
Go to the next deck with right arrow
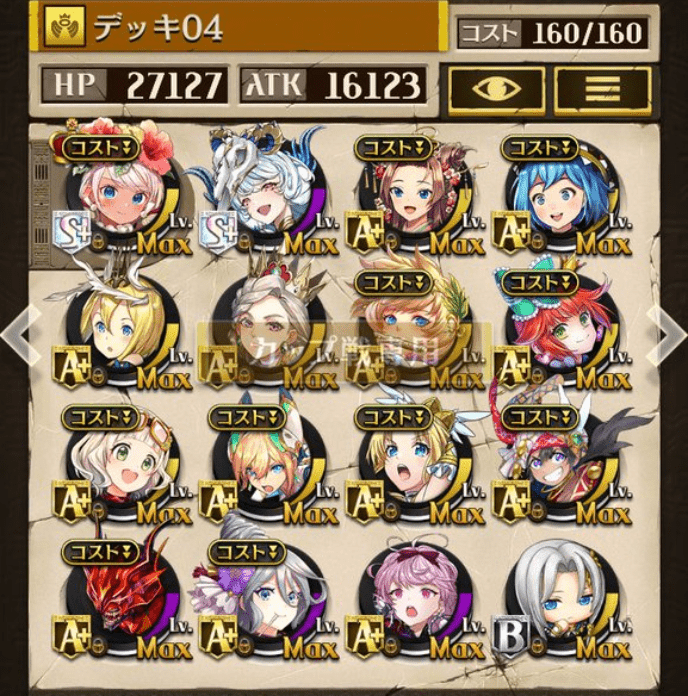tap(668, 338)
